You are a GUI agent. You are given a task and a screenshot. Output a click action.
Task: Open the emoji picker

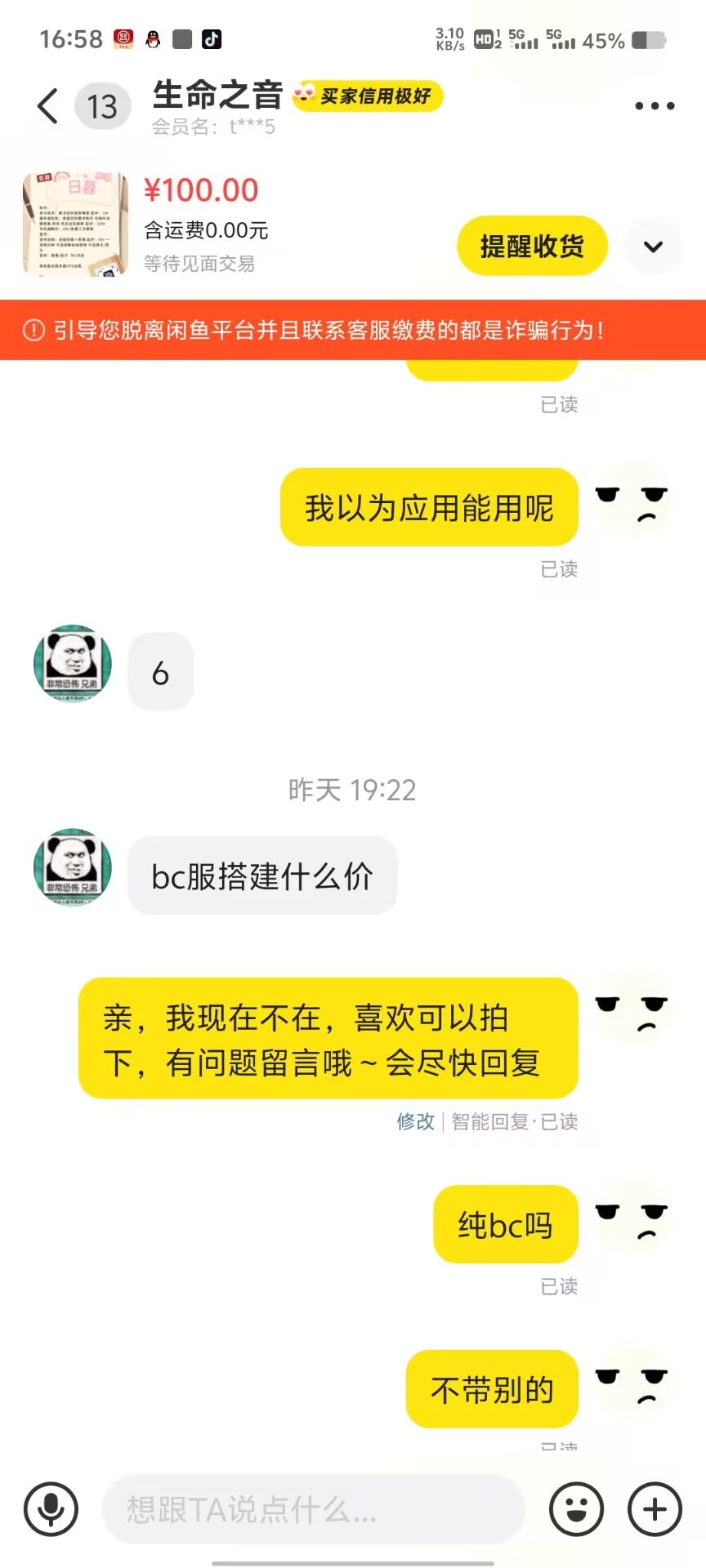click(577, 1509)
